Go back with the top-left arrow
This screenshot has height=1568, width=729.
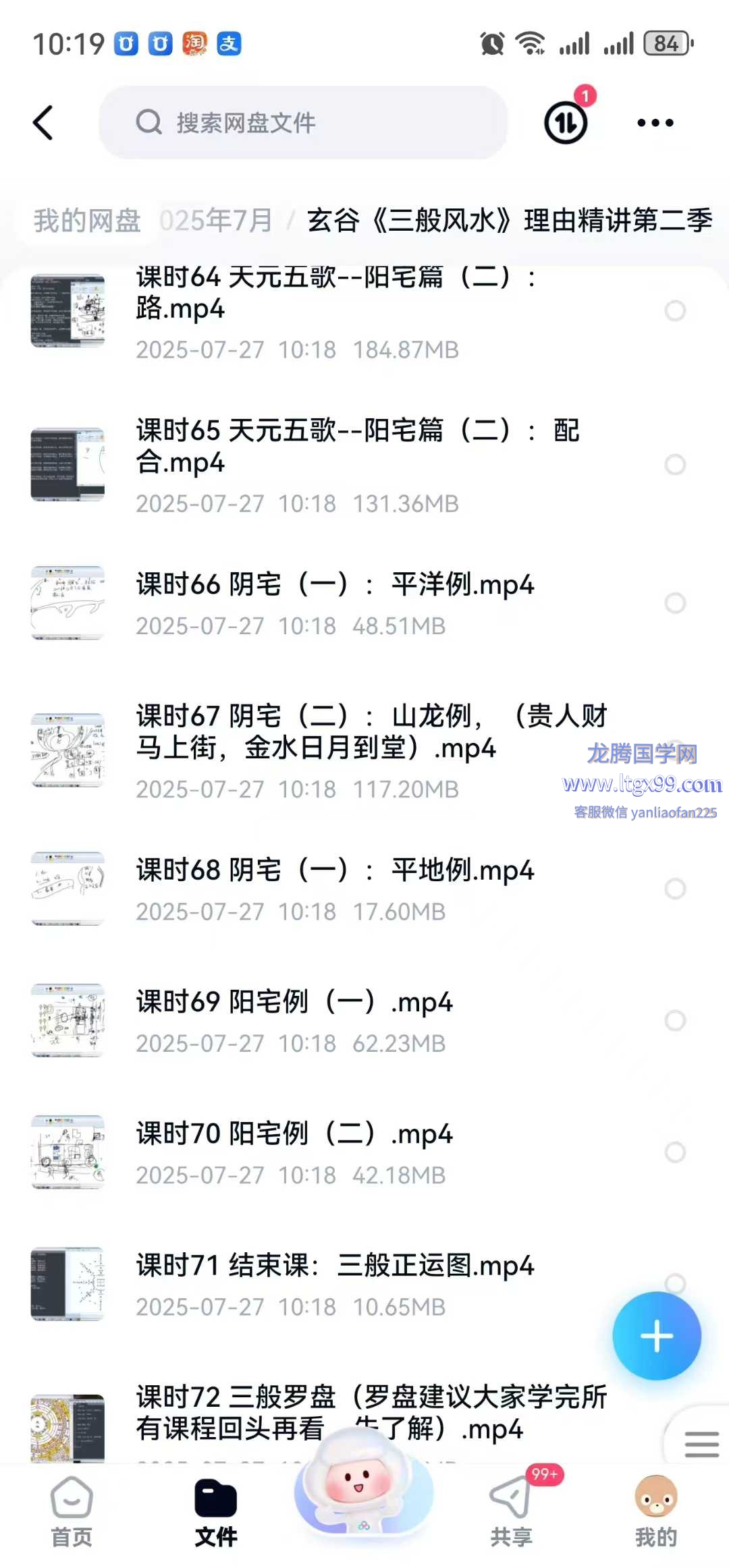coord(43,123)
